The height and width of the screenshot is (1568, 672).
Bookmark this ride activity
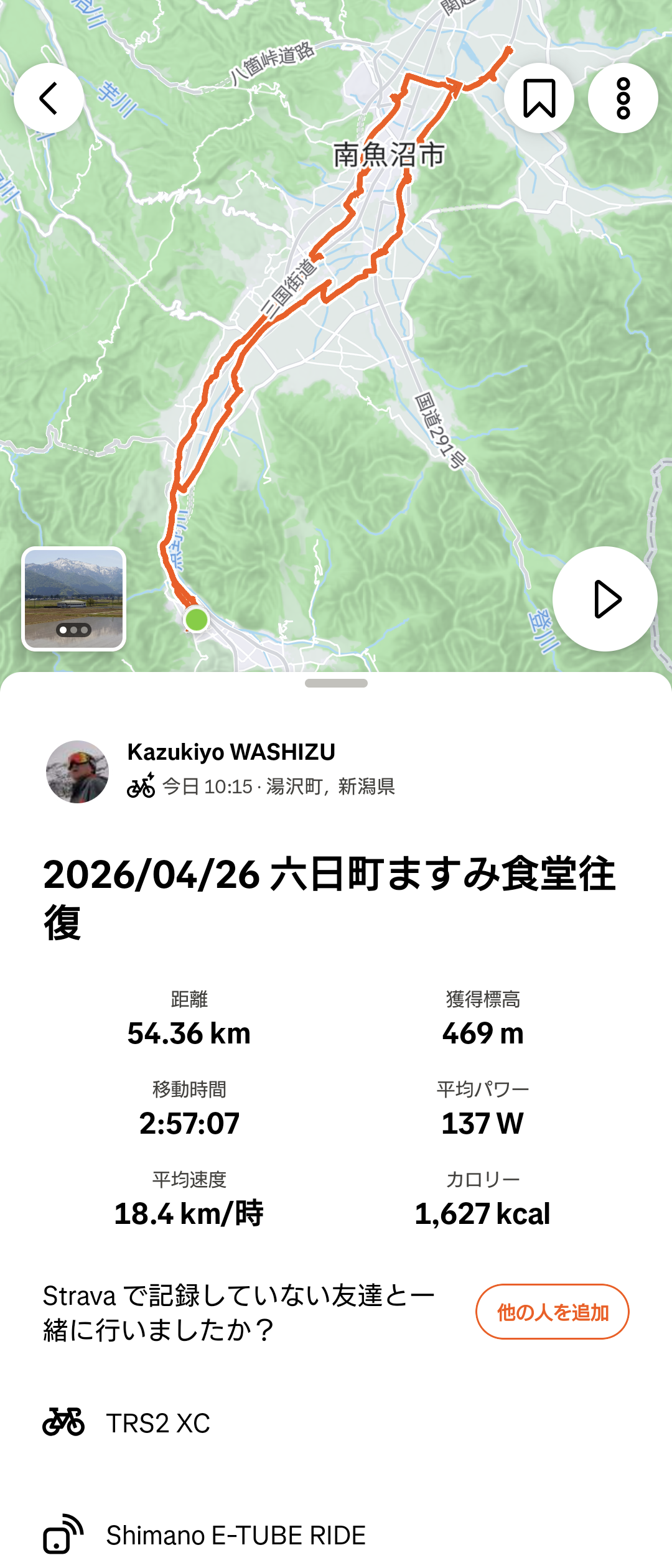click(539, 98)
